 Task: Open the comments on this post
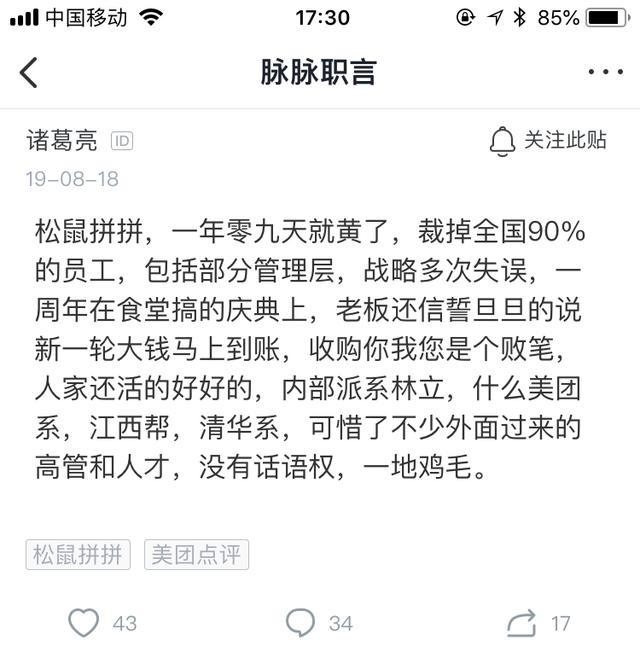coord(301,623)
